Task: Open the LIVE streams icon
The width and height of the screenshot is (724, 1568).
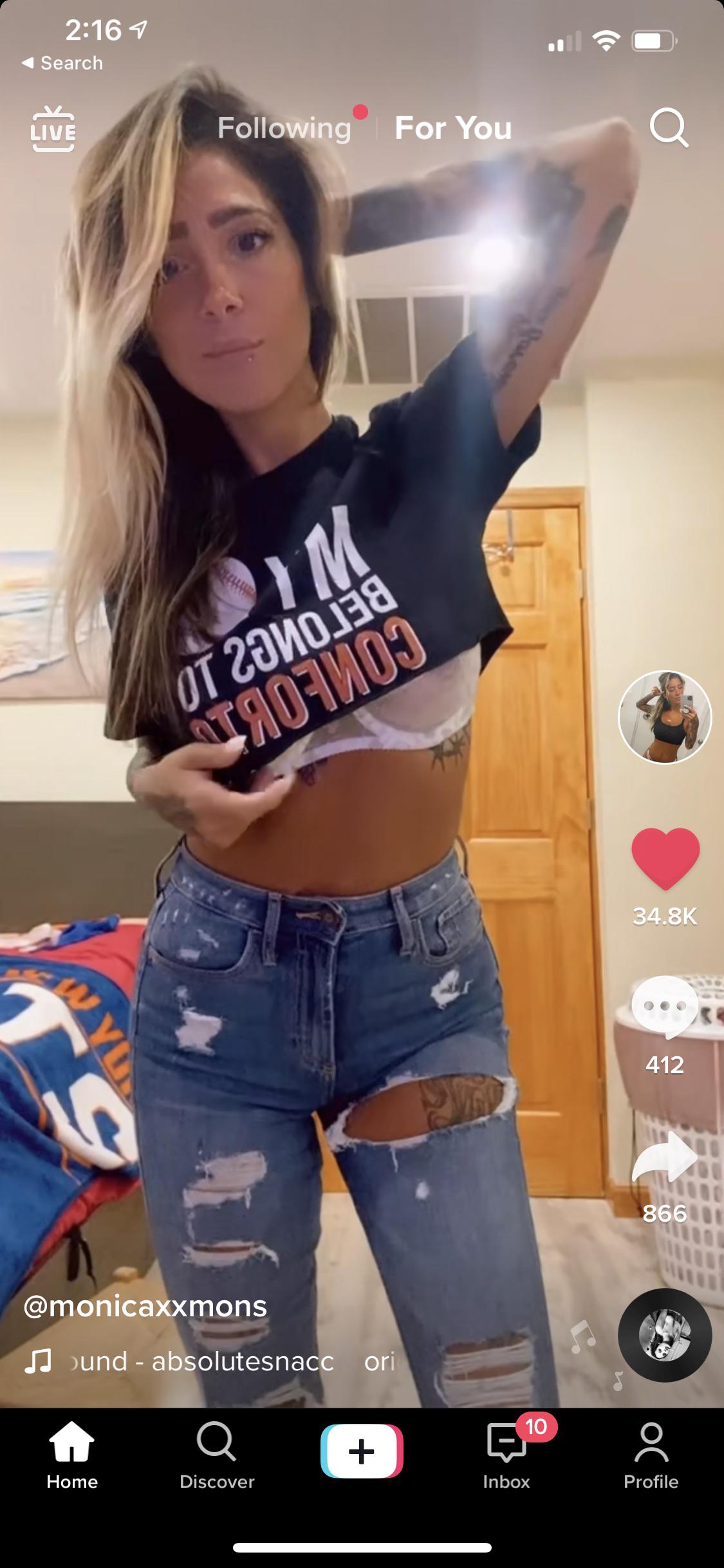Action: (53, 129)
